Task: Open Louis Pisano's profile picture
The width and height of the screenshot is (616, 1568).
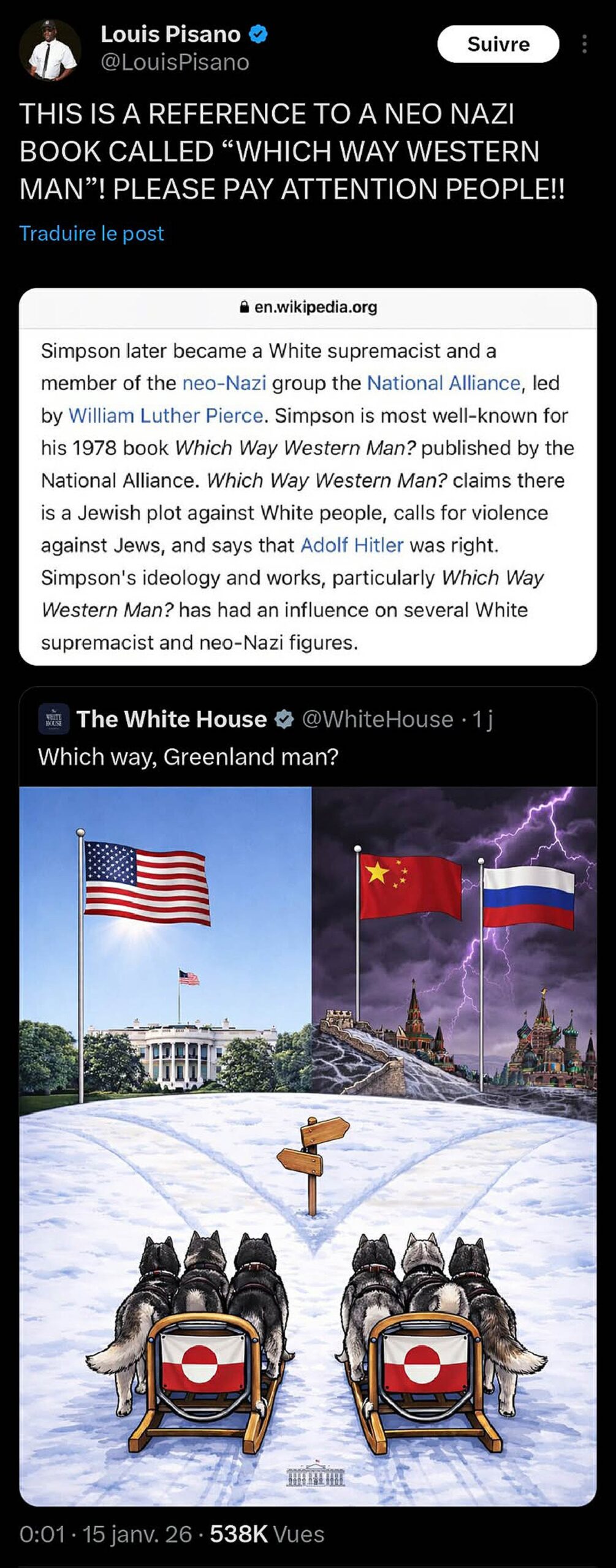Action: (50, 50)
